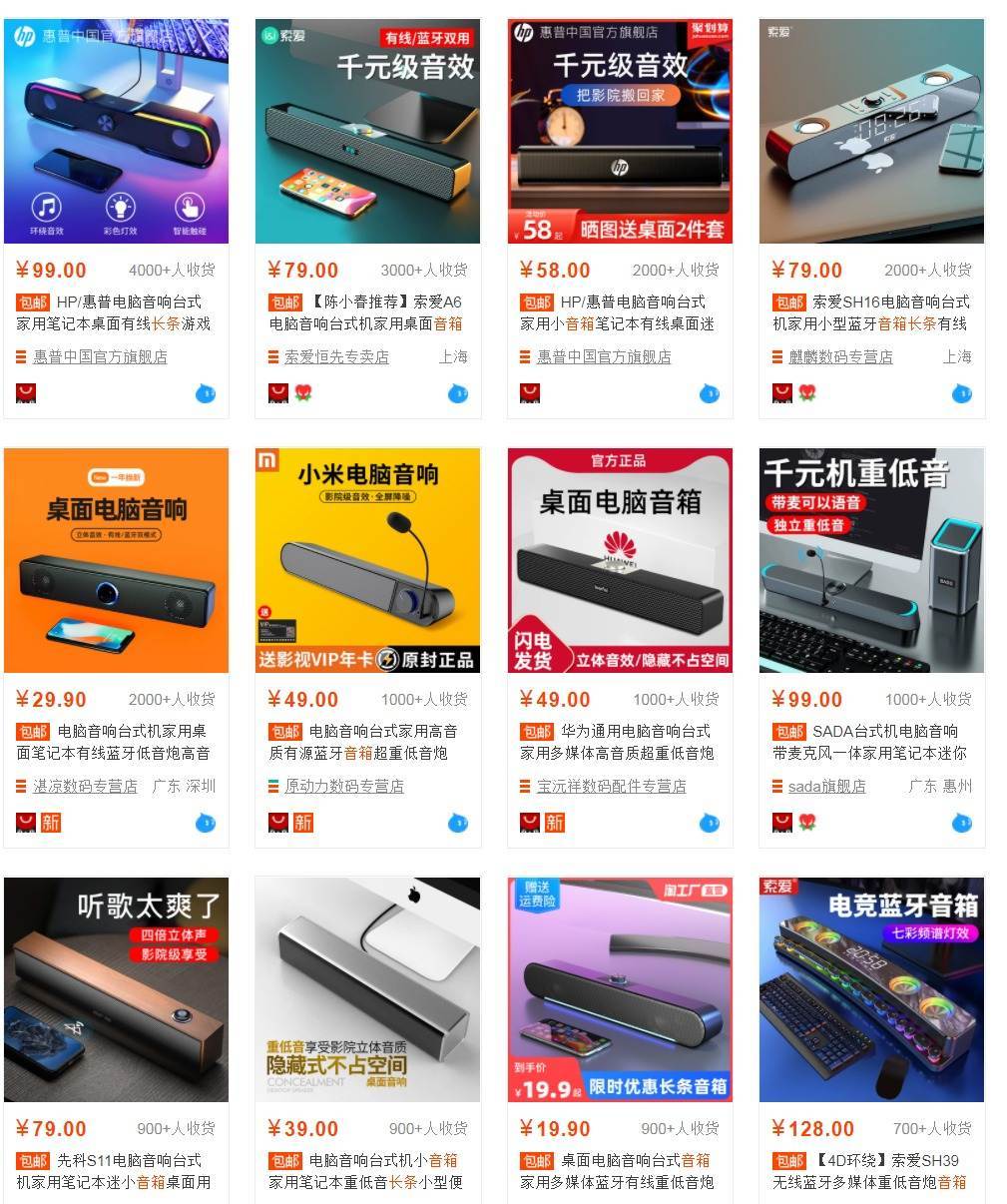1007x1204 pixels.
Task: Select the ¥29.90 桌面电脑音响 product
Action: point(116,560)
